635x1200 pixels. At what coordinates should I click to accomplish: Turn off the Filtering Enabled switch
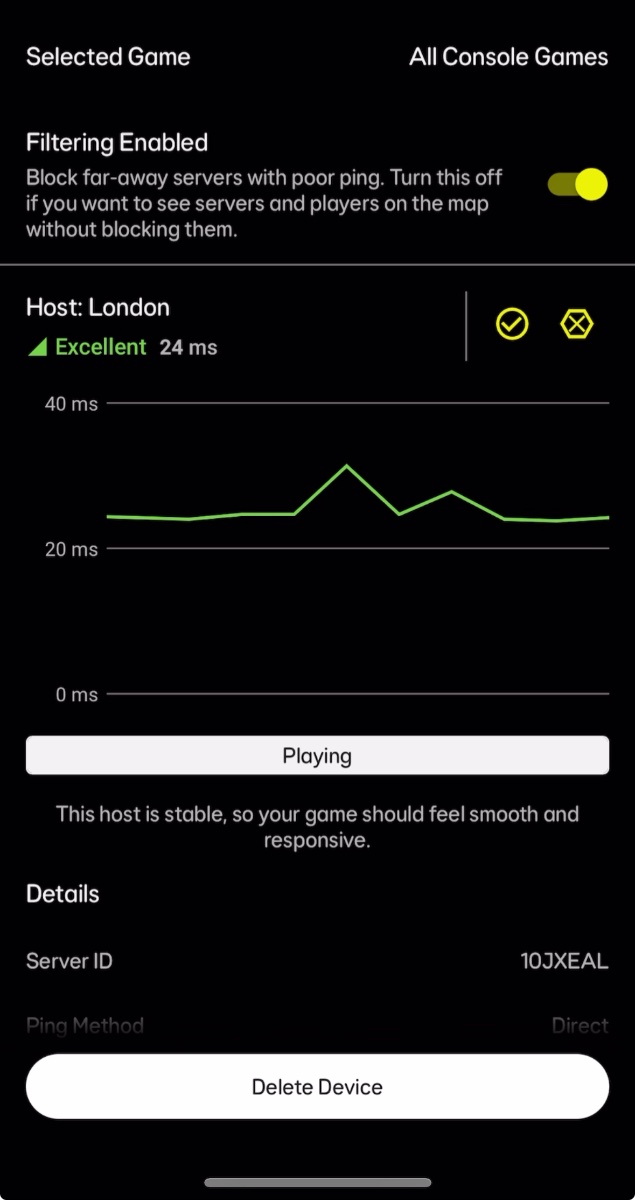pyautogui.click(x=578, y=185)
